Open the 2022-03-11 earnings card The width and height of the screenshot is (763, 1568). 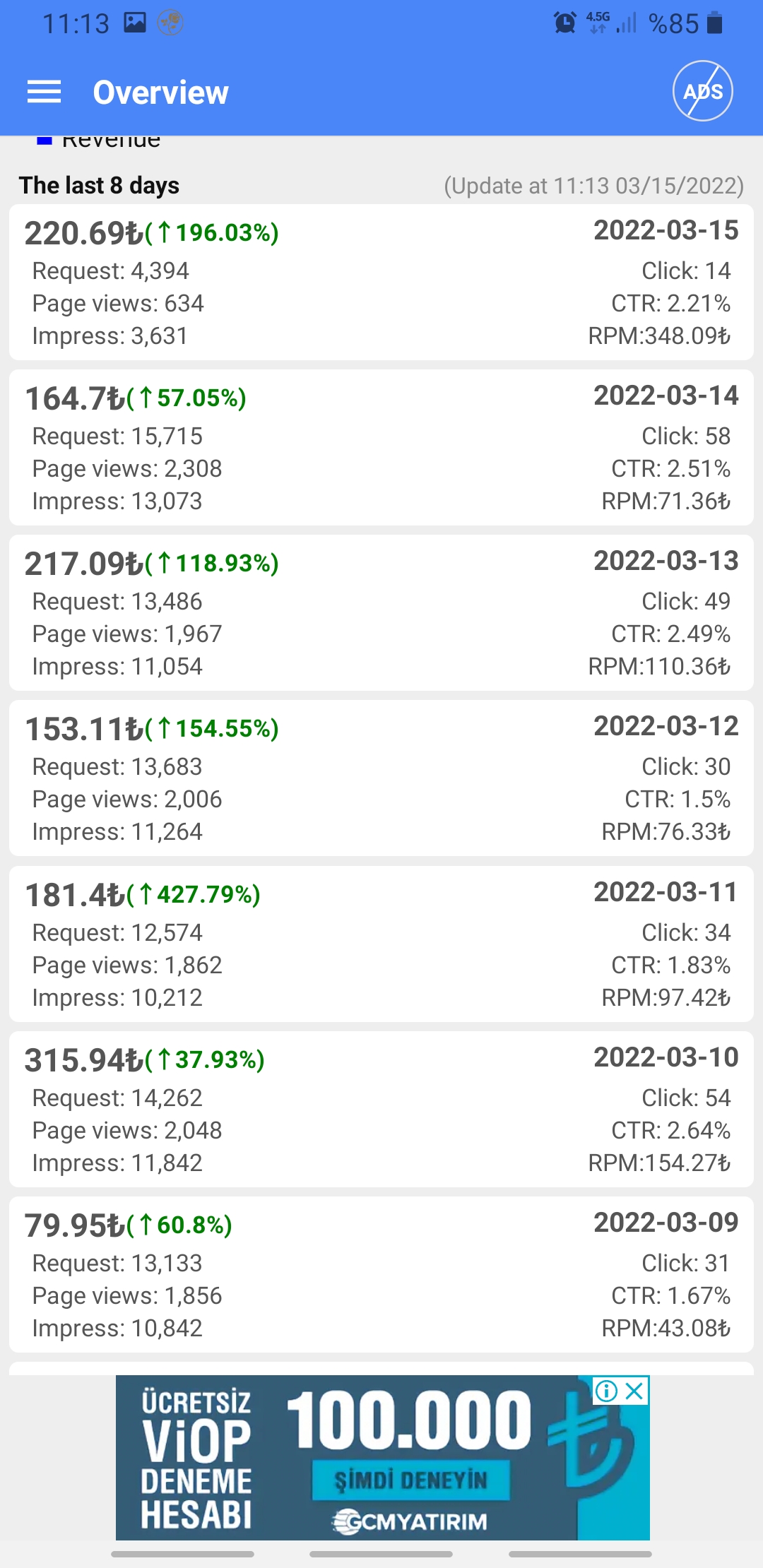(381, 944)
